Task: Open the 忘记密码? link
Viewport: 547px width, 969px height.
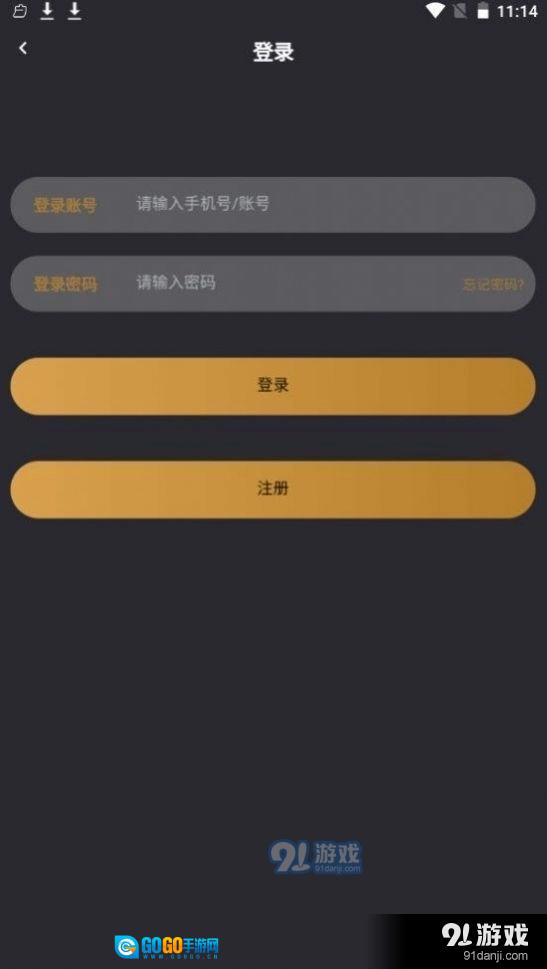Action: (493, 284)
